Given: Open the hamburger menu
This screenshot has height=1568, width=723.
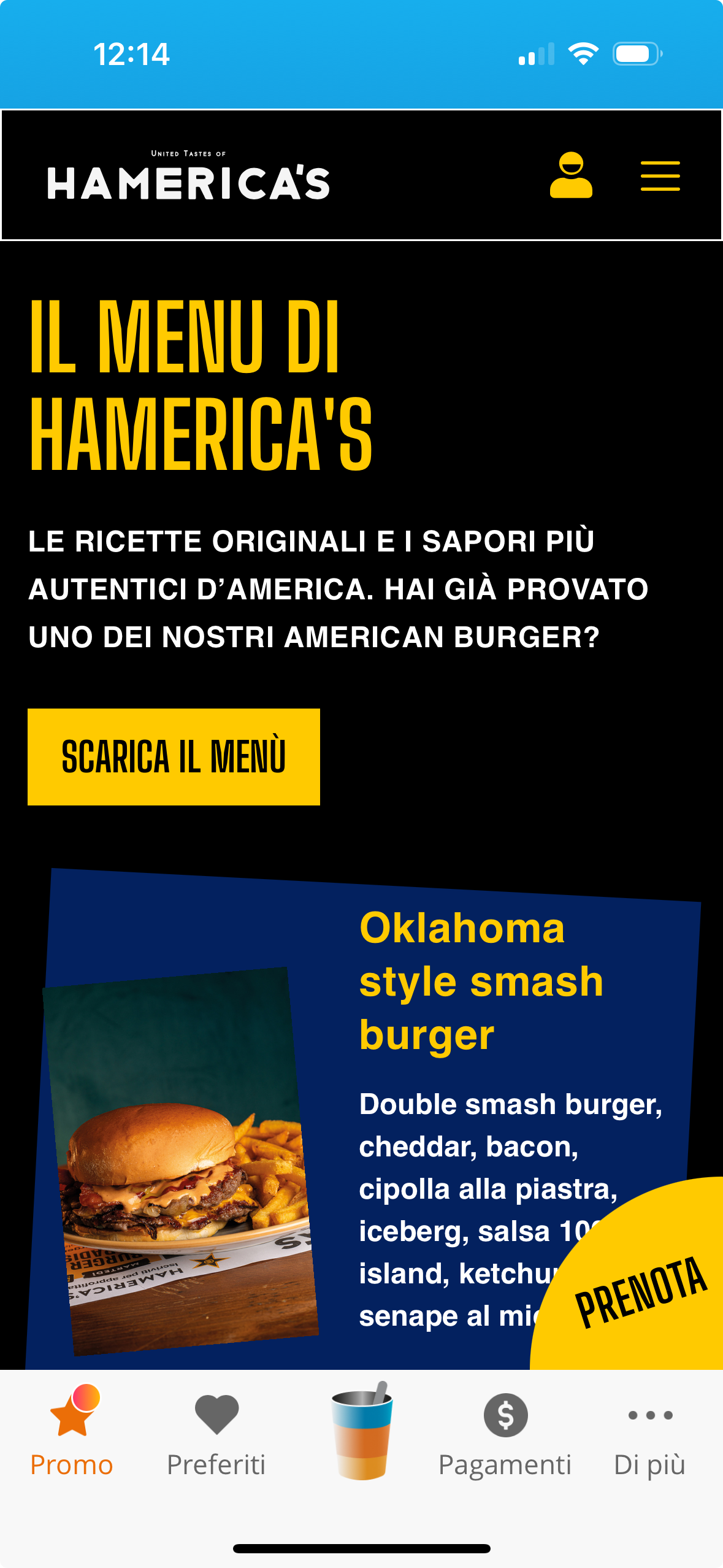Looking at the screenshot, I should [660, 176].
